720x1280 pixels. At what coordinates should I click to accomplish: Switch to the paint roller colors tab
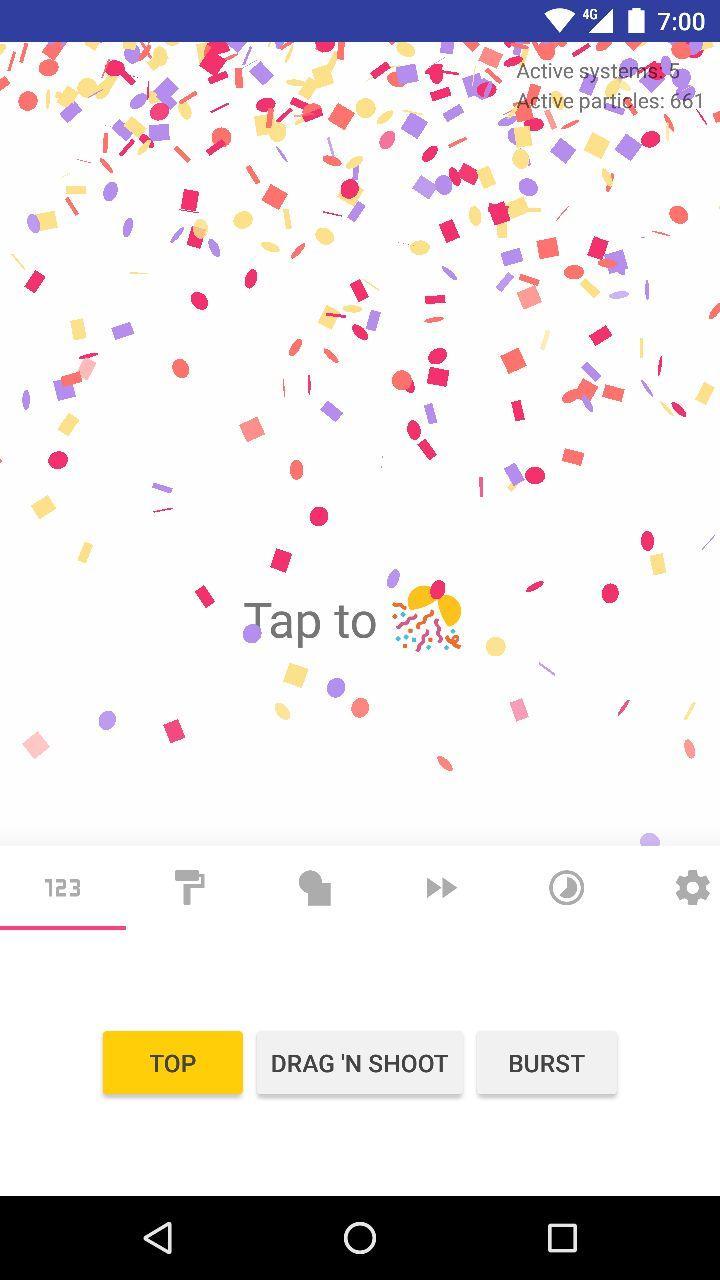pyautogui.click(x=189, y=888)
